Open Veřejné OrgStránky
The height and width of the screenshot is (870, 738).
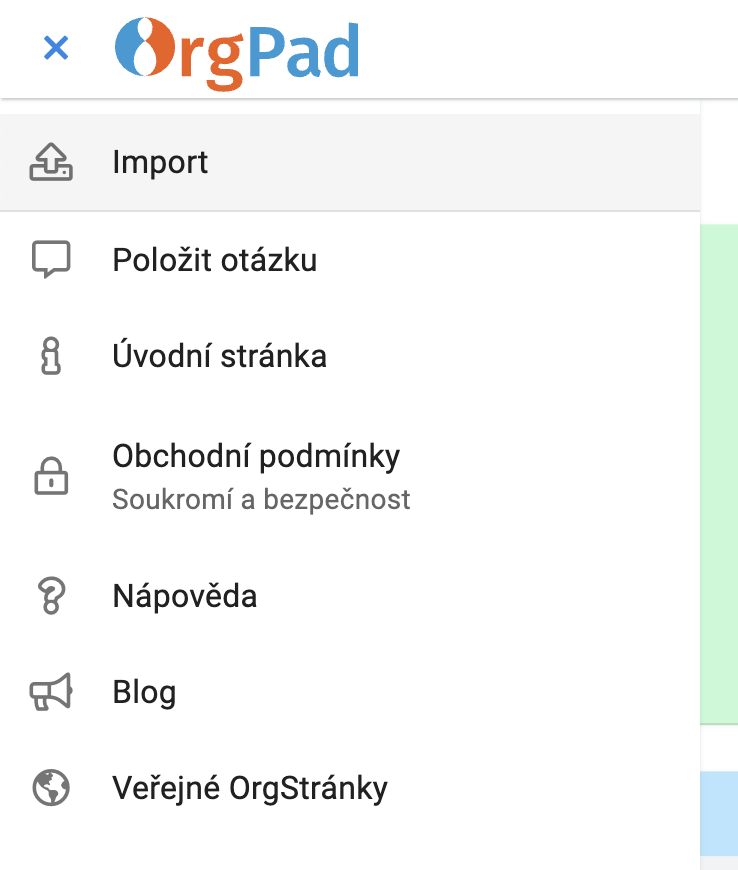point(249,788)
